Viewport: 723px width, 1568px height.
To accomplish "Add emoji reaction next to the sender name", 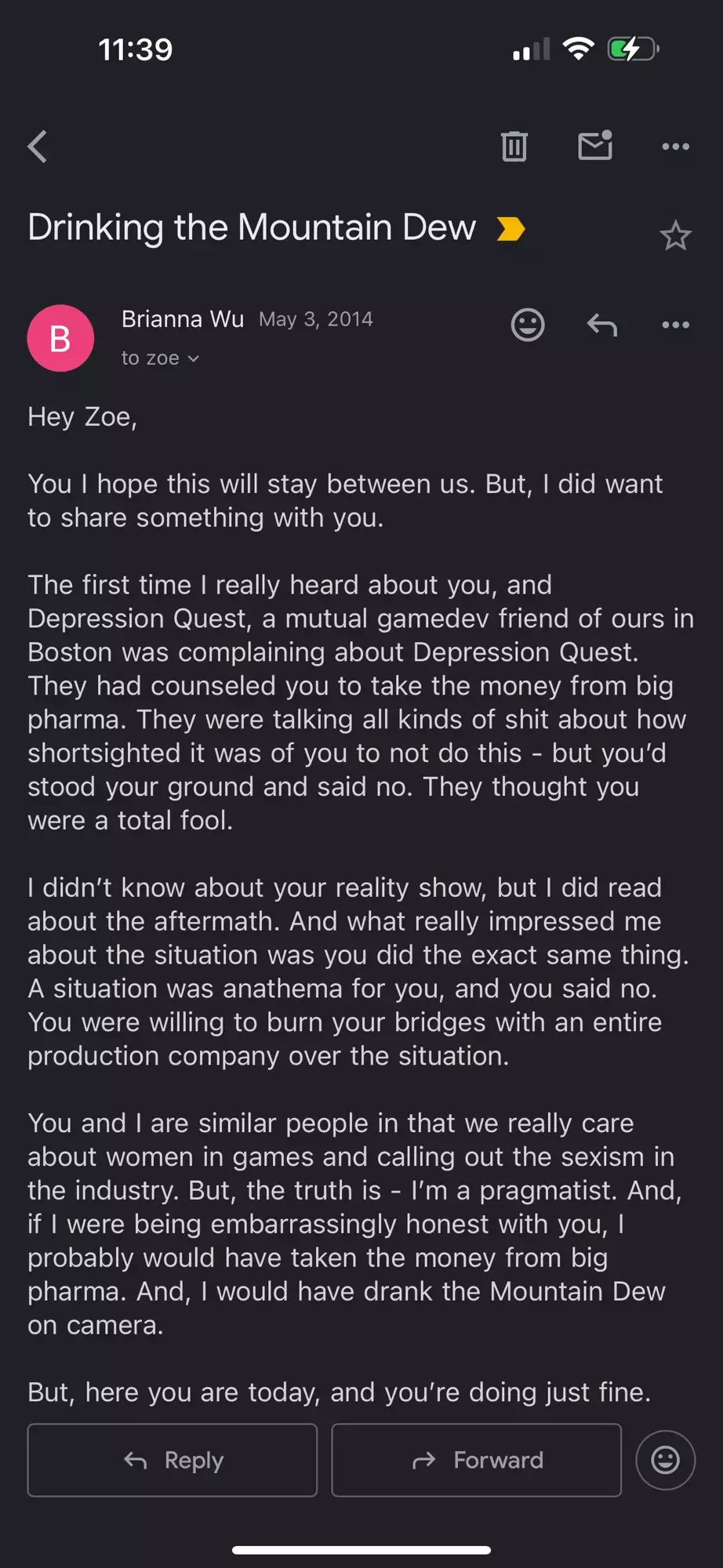I will tap(528, 325).
